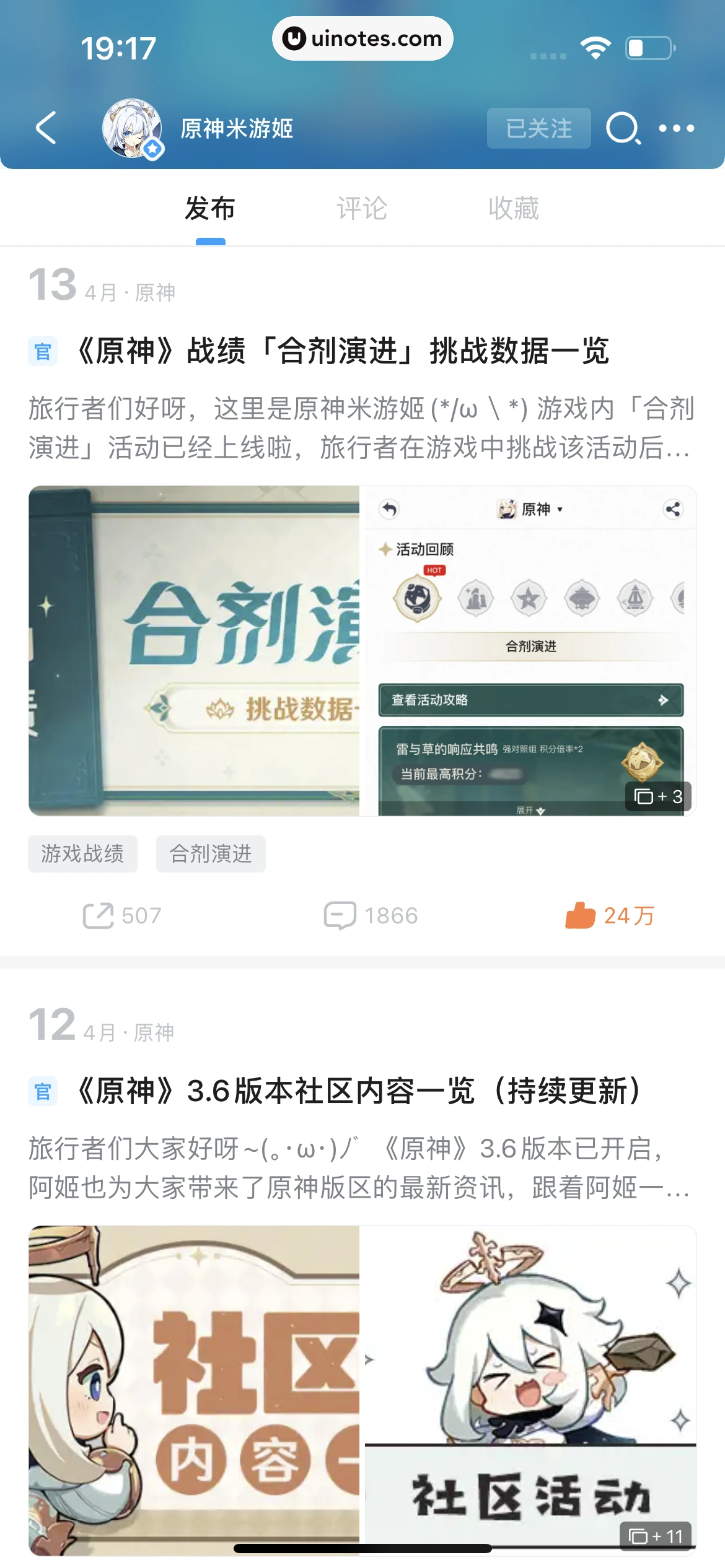Tap the 已关注 following button
Viewport: 725px width, 1568px height.
[538, 128]
